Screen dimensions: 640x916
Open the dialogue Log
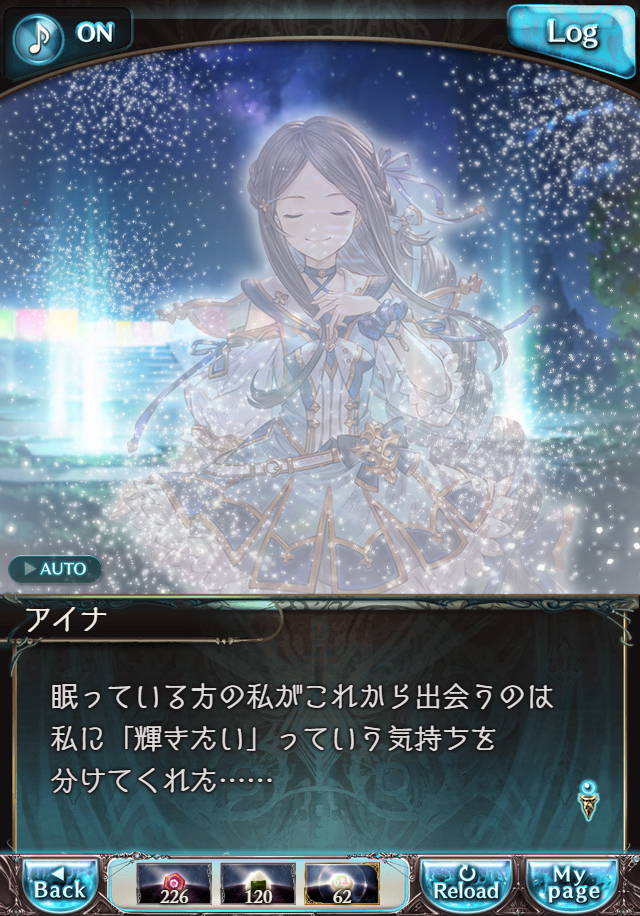pos(571,35)
